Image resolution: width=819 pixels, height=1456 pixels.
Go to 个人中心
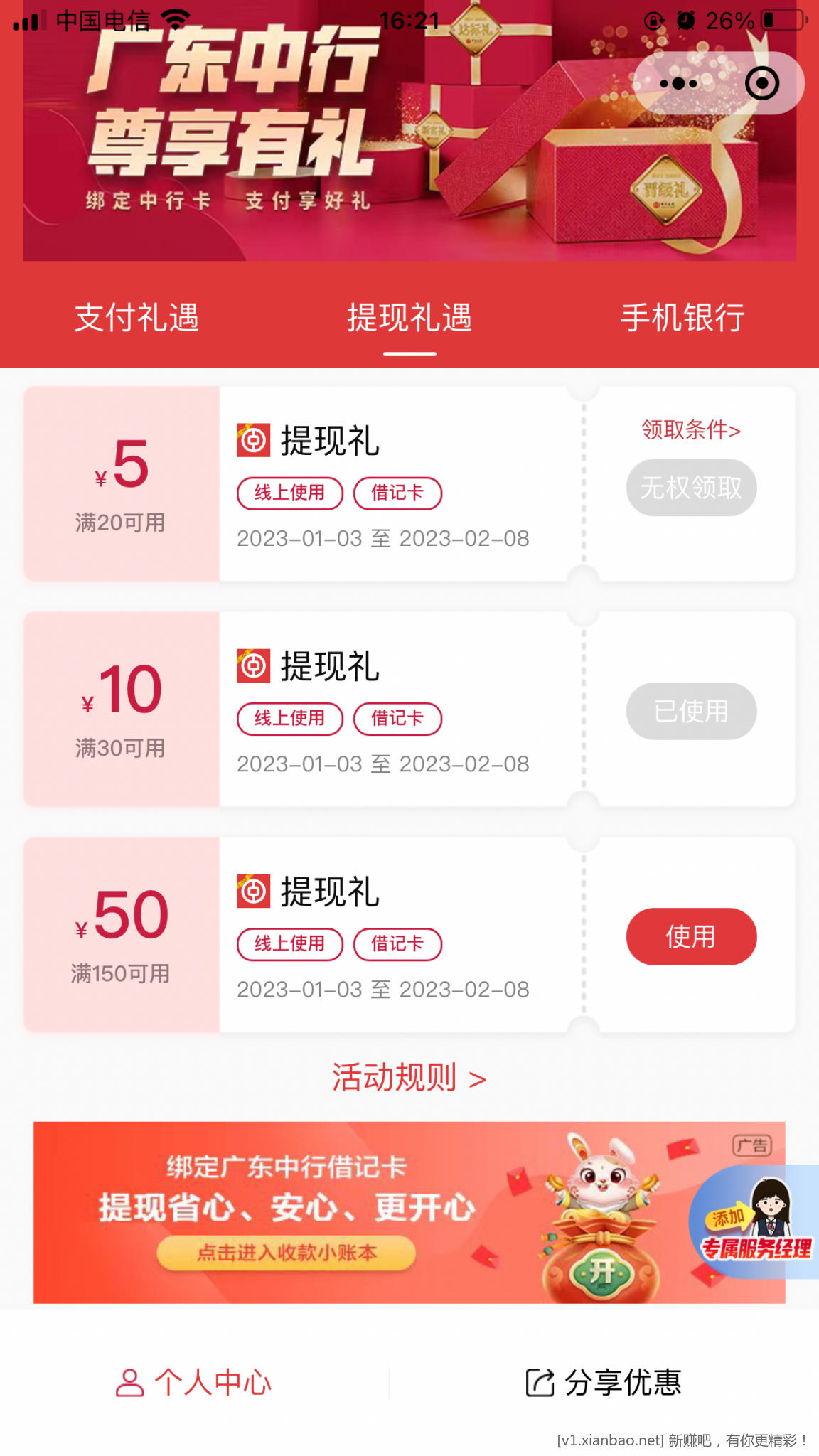pyautogui.click(x=194, y=1383)
